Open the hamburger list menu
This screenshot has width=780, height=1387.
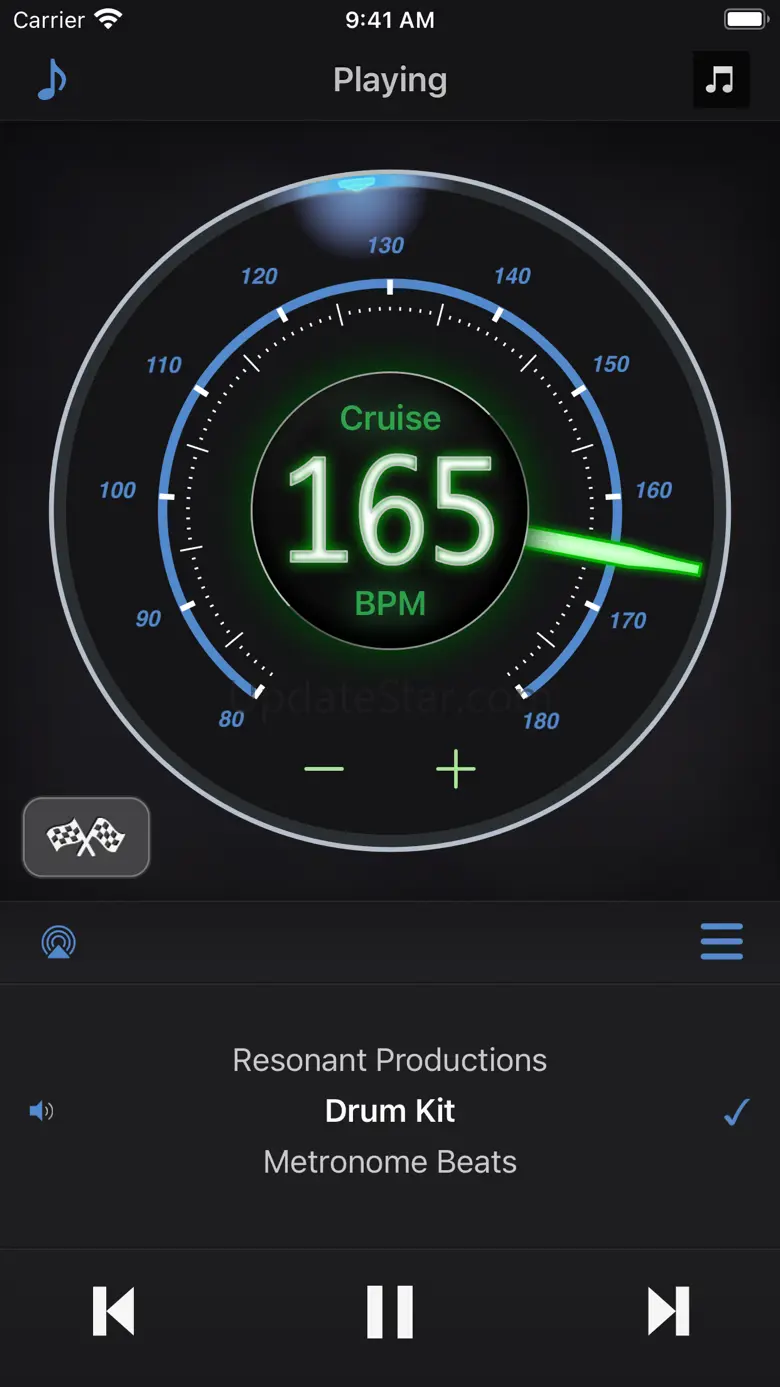721,942
